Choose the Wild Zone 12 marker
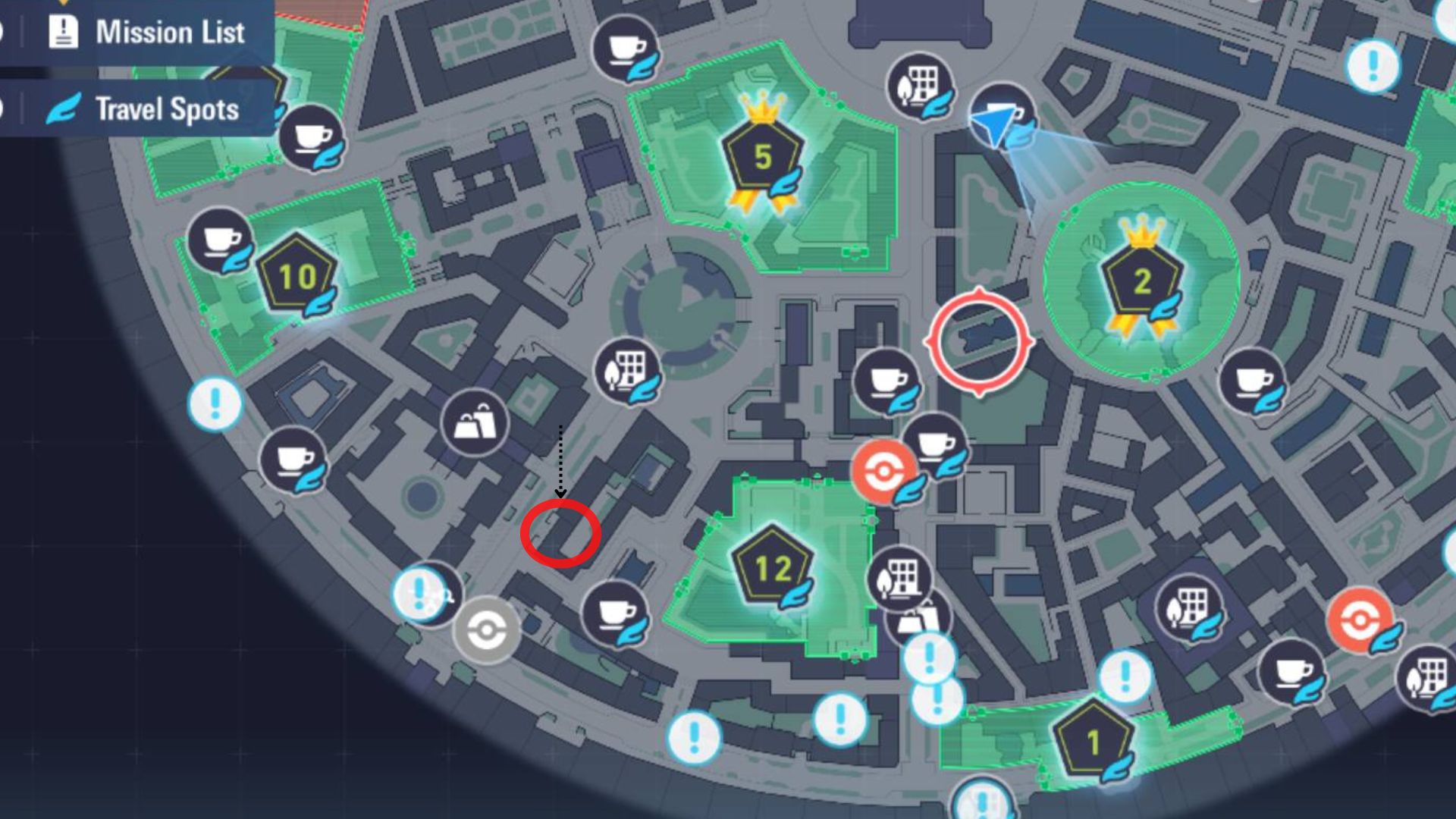Viewport: 1456px width, 819px height. 772,569
